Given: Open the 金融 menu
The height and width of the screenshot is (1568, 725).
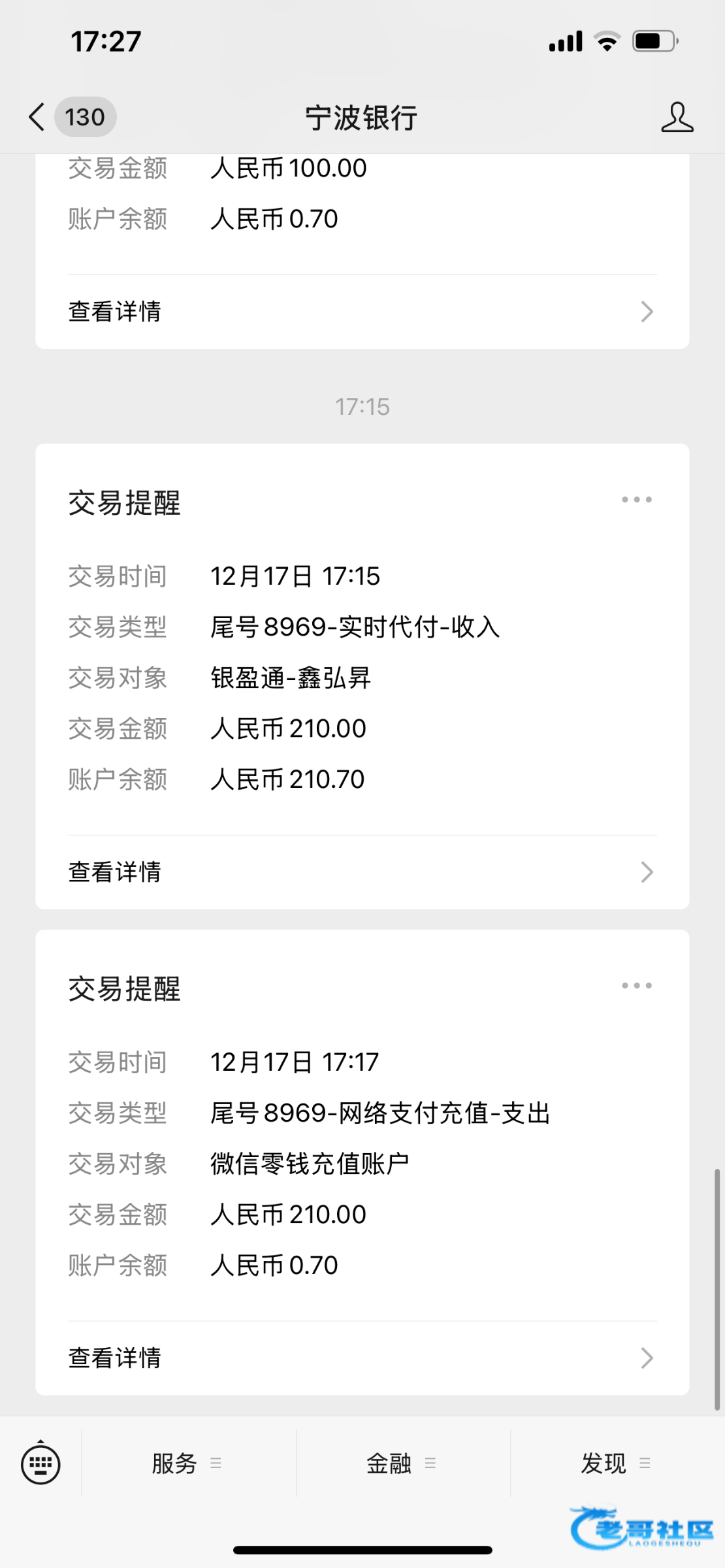Looking at the screenshot, I should (401, 1463).
